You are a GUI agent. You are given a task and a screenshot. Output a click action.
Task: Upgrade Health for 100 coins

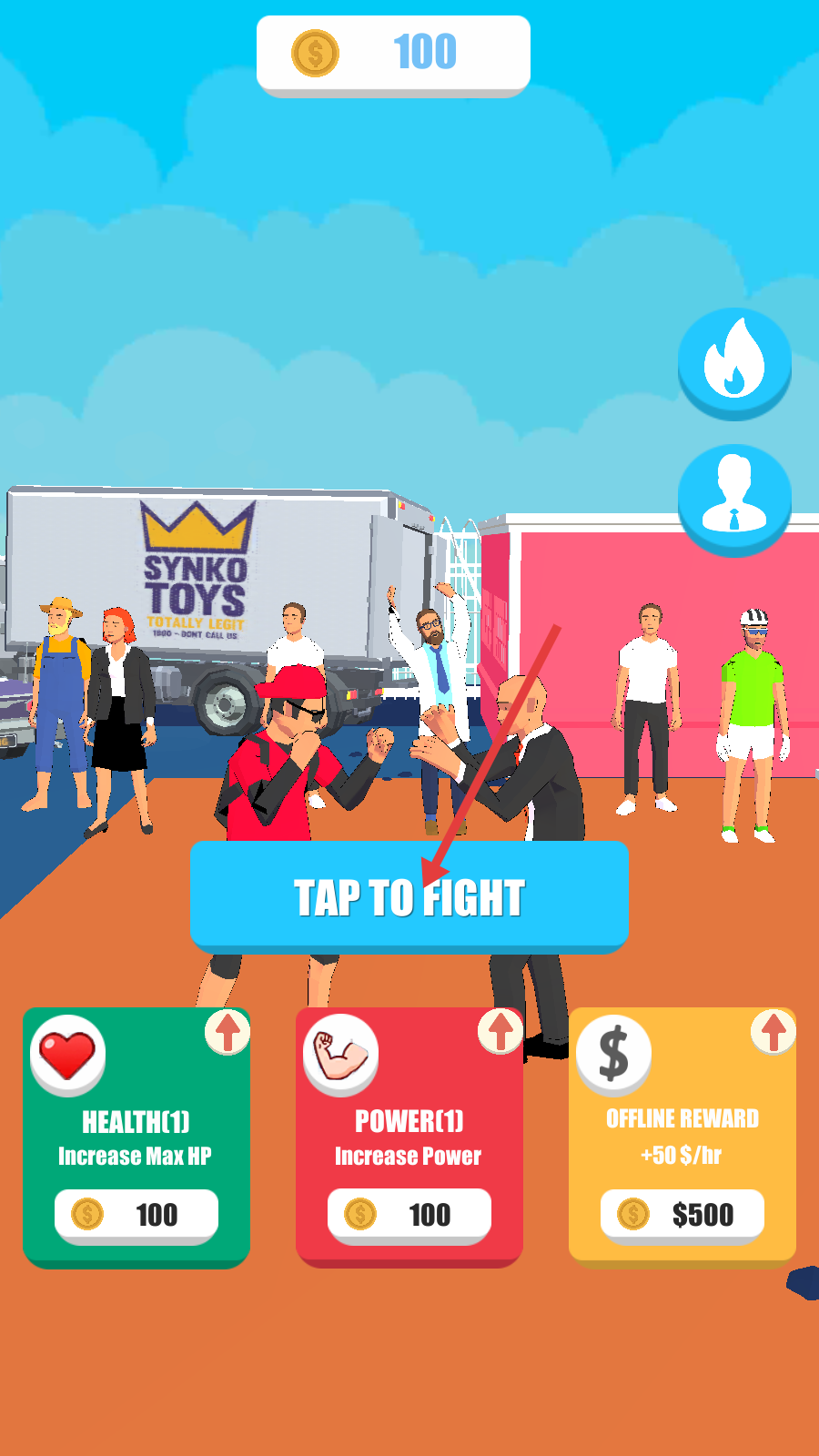(136, 1214)
